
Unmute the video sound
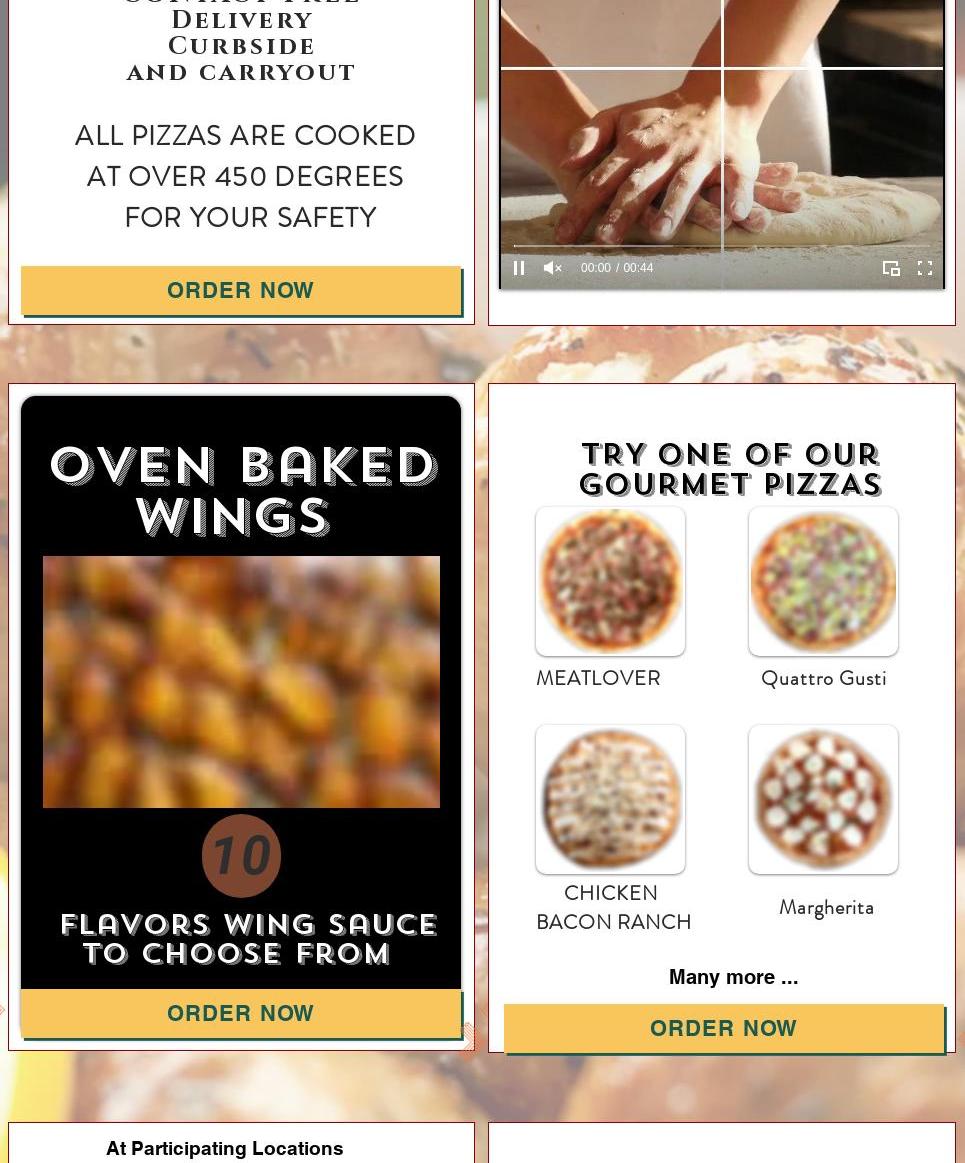pyautogui.click(x=553, y=268)
